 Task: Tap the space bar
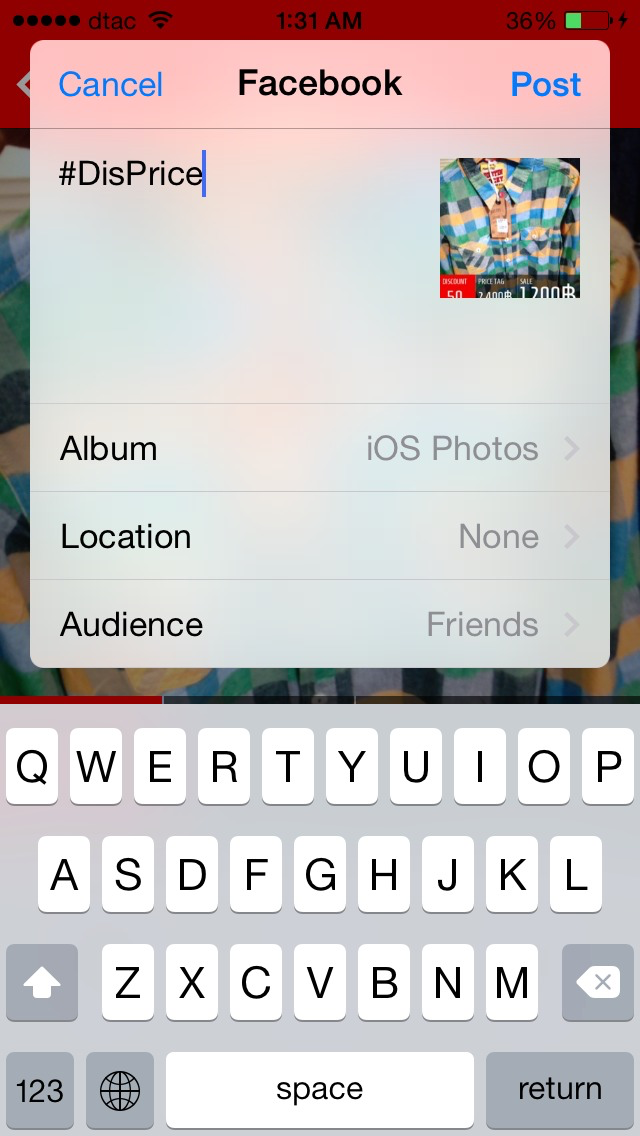(x=320, y=1089)
